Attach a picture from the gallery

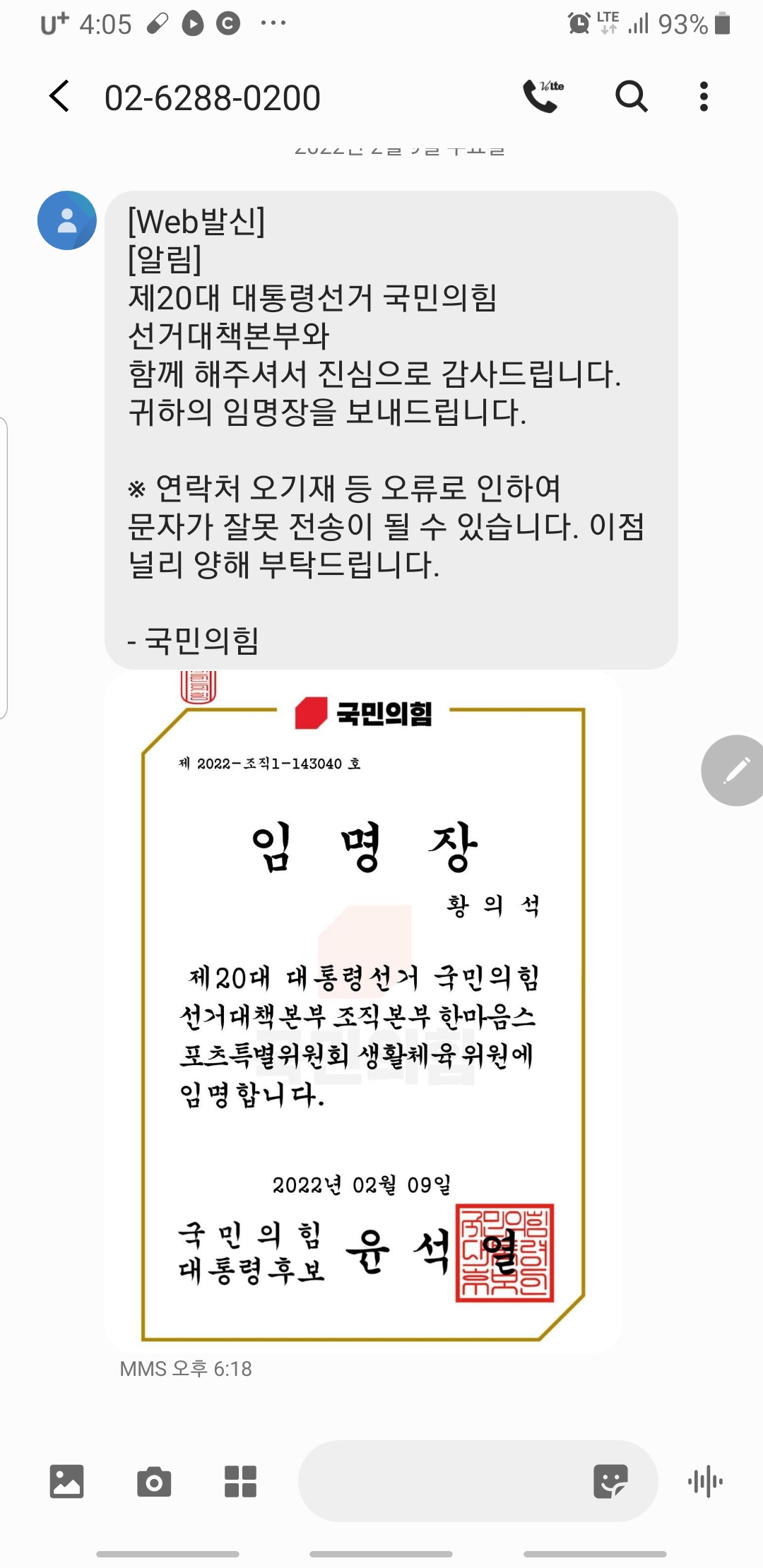pyautogui.click(x=67, y=1481)
